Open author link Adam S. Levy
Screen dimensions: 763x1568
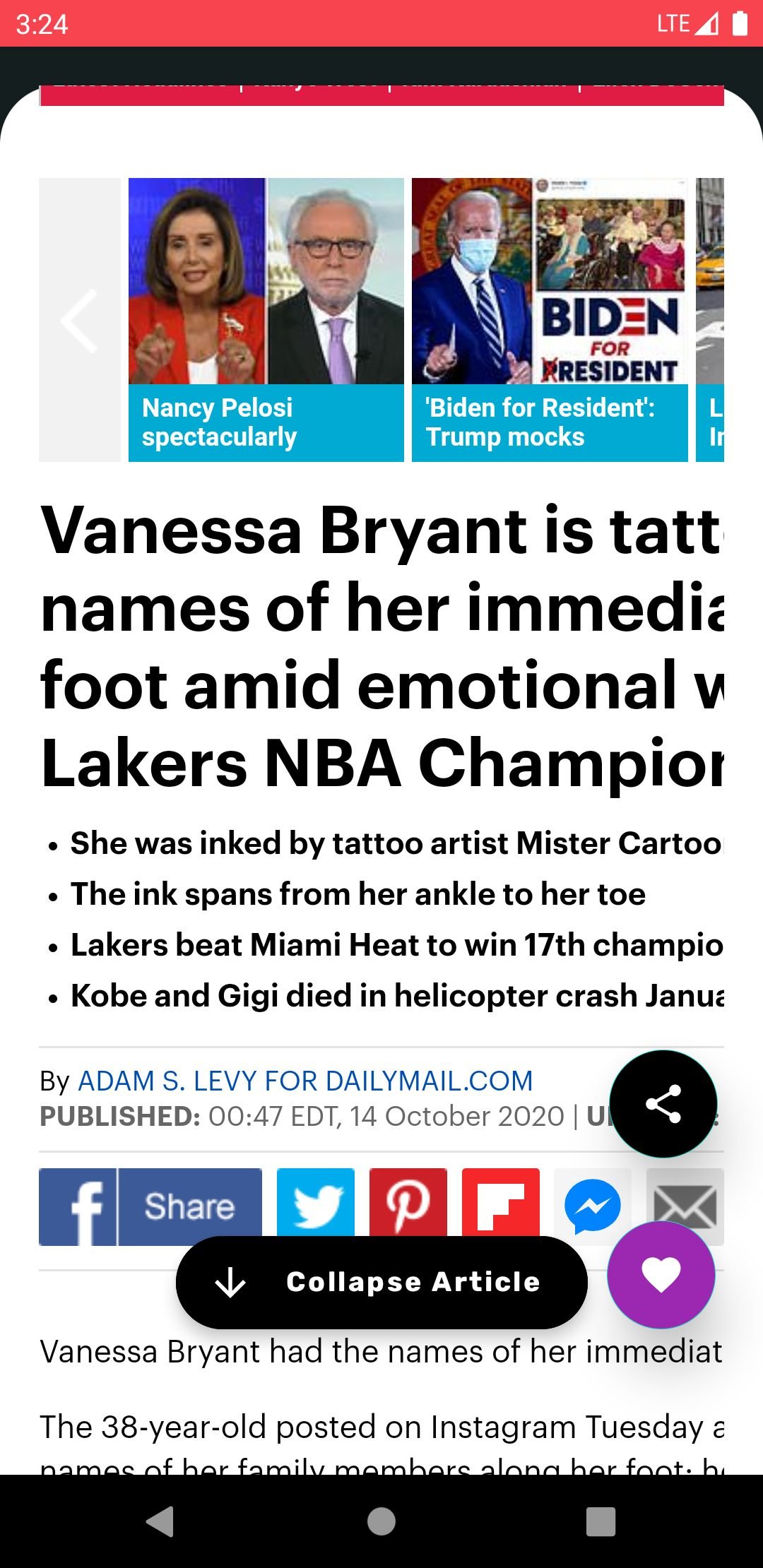click(304, 1081)
